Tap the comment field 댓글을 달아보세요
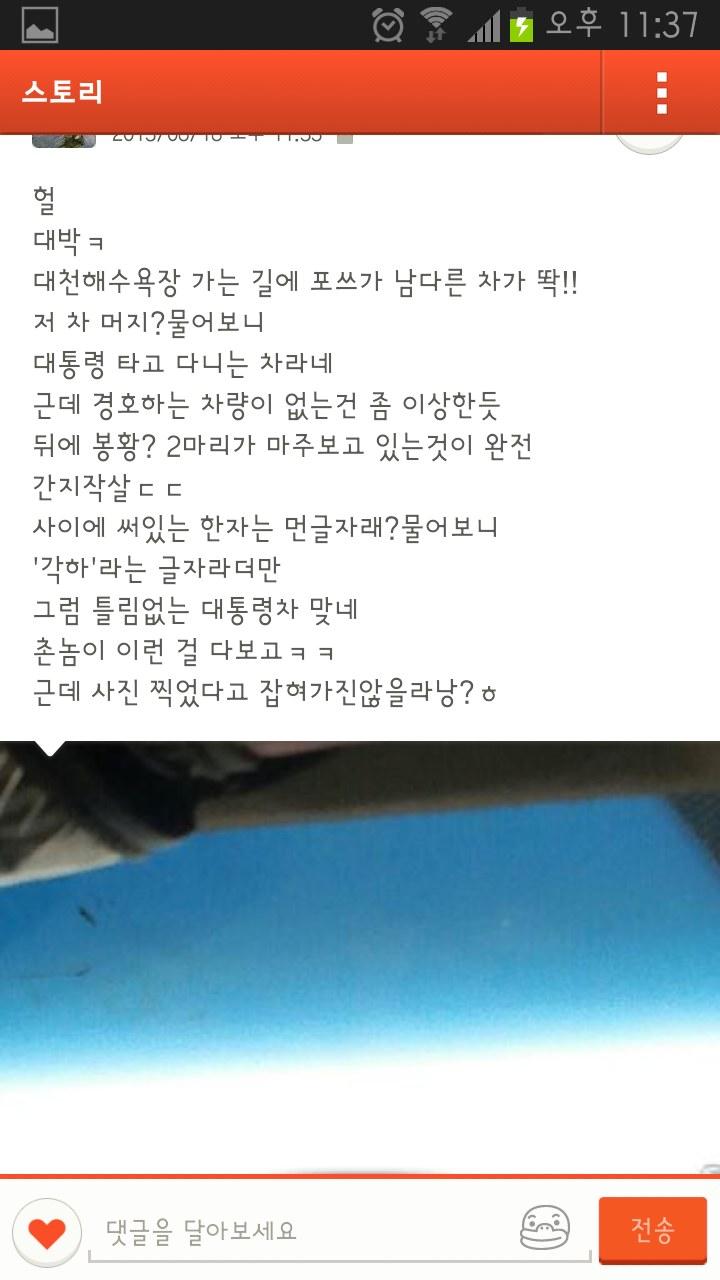Screen dimensions: 720x1280 pos(300,1230)
